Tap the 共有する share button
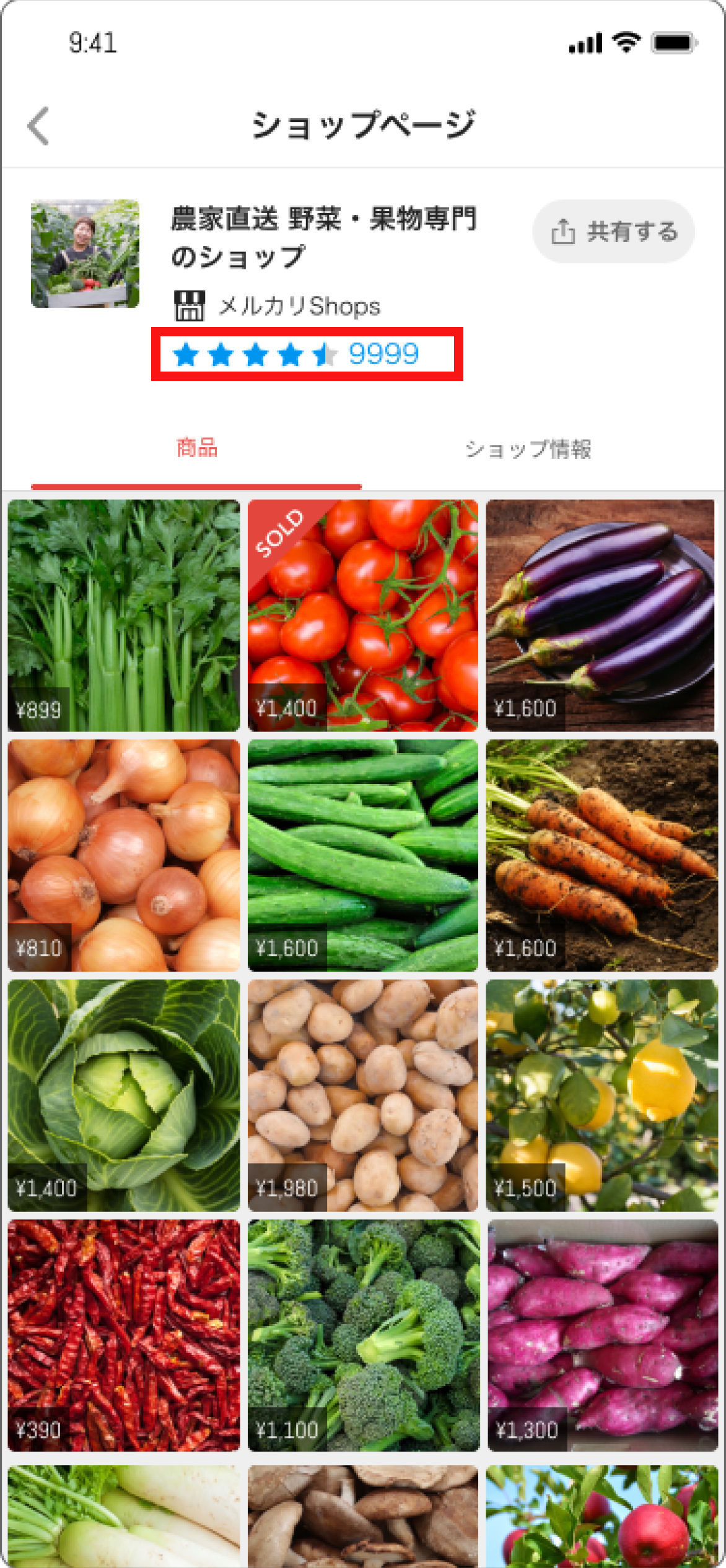 click(x=613, y=232)
